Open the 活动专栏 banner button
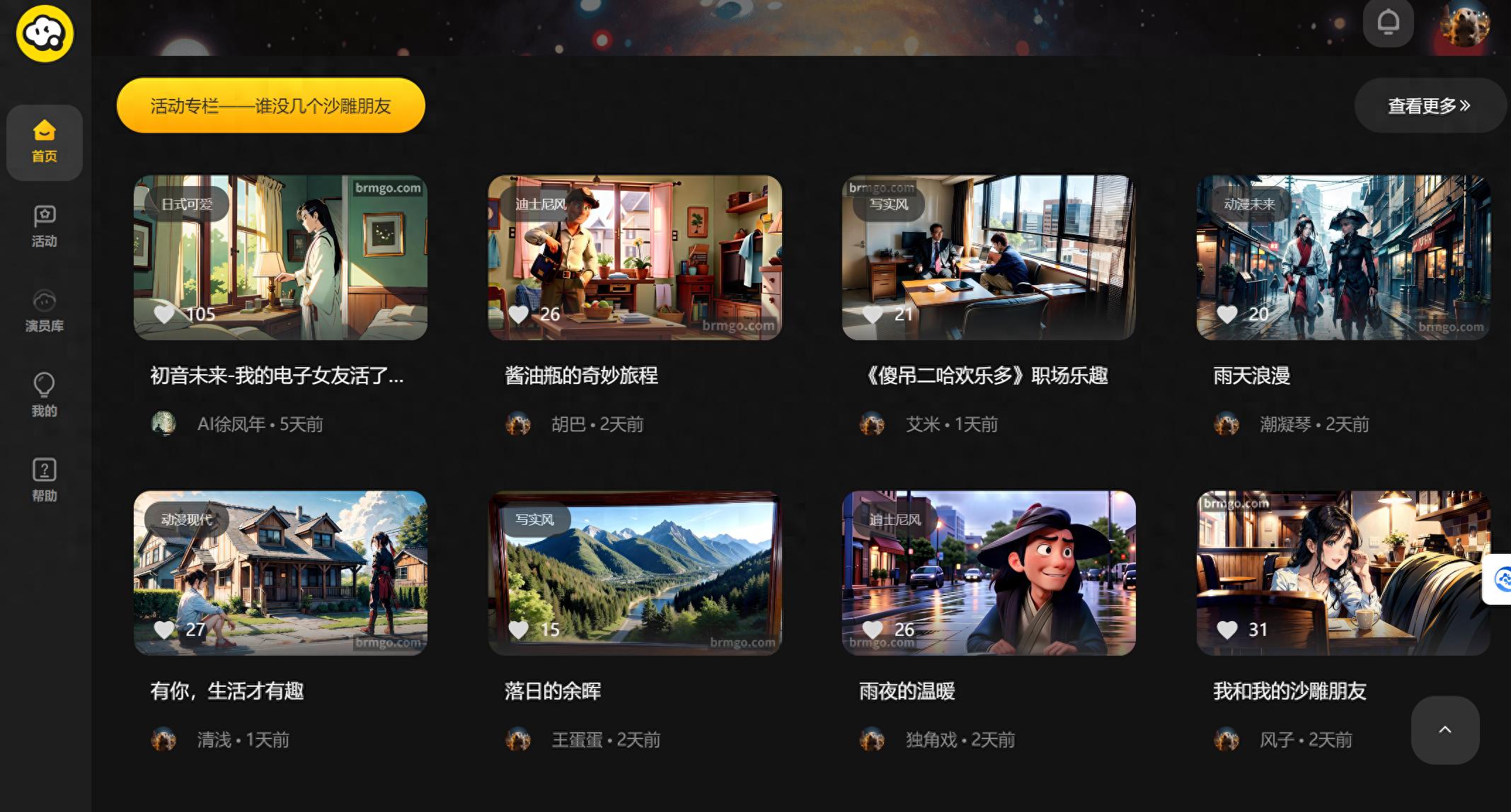Screen dimensions: 1511x812 pyautogui.click(x=271, y=105)
